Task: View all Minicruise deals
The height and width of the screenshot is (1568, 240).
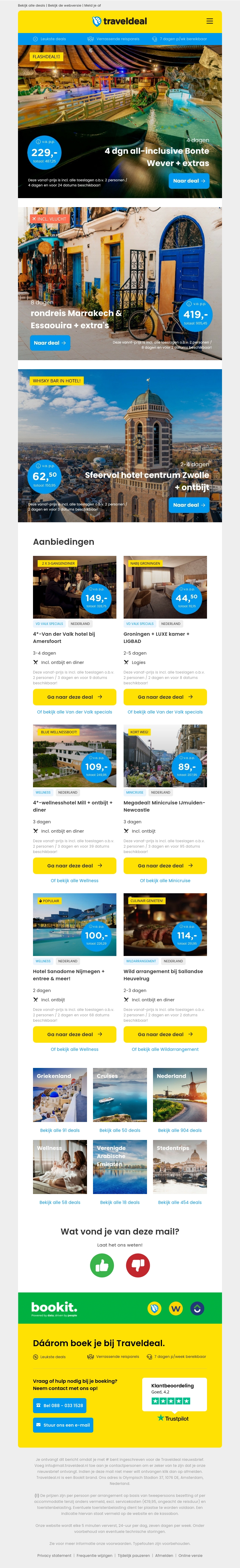Action: (165, 880)
